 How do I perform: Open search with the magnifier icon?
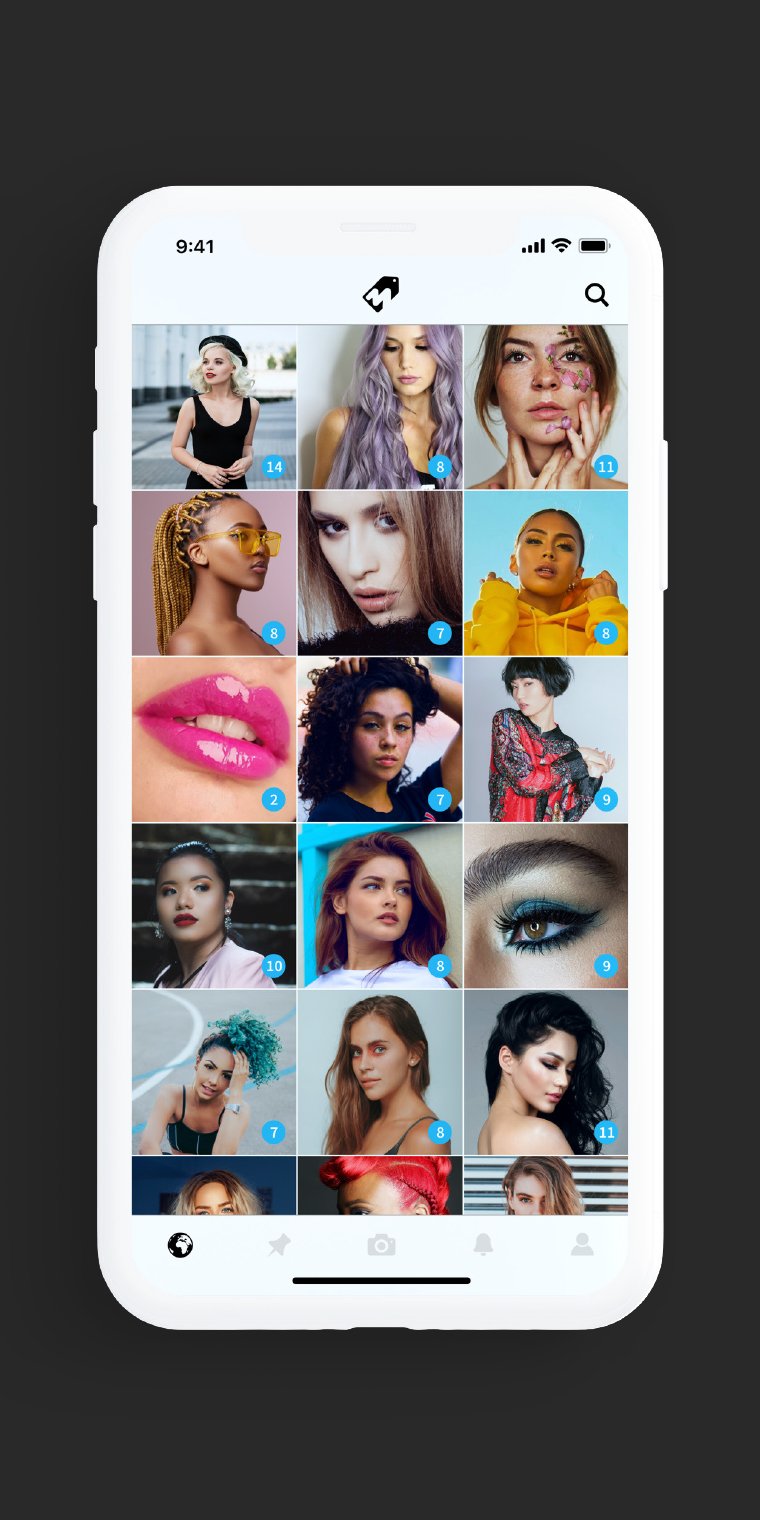pyautogui.click(x=596, y=295)
